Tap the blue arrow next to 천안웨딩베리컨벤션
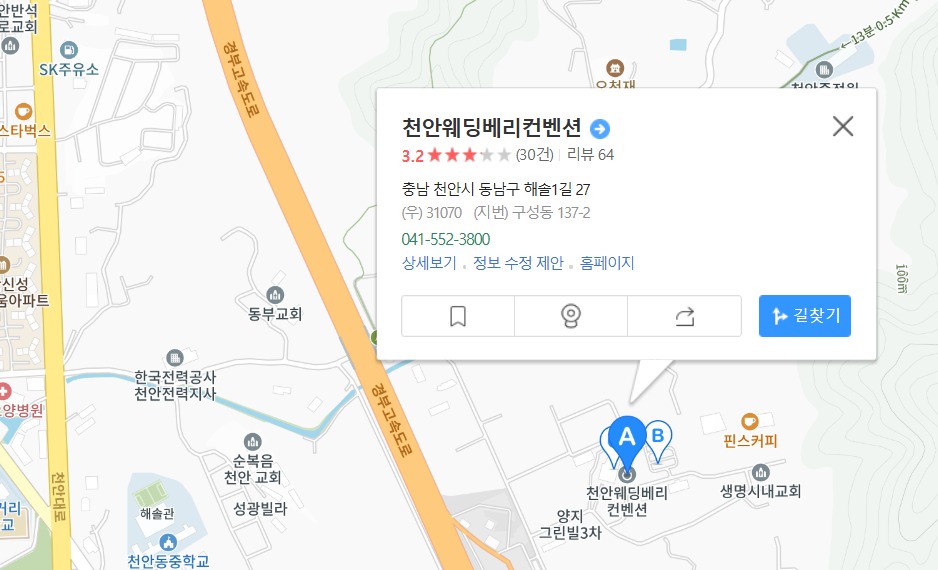The image size is (938, 570). (600, 128)
